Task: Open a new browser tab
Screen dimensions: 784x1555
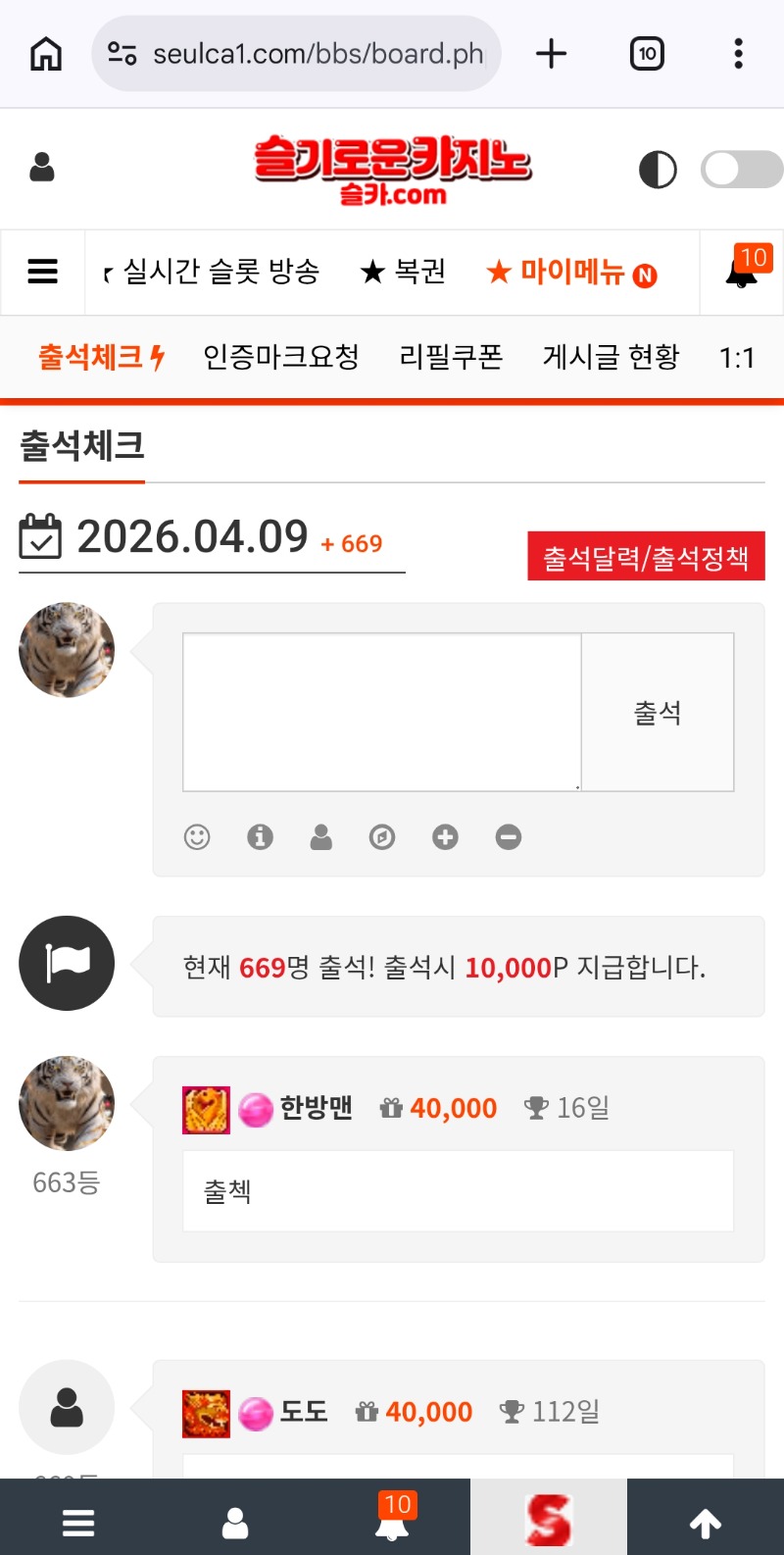Action: click(552, 54)
